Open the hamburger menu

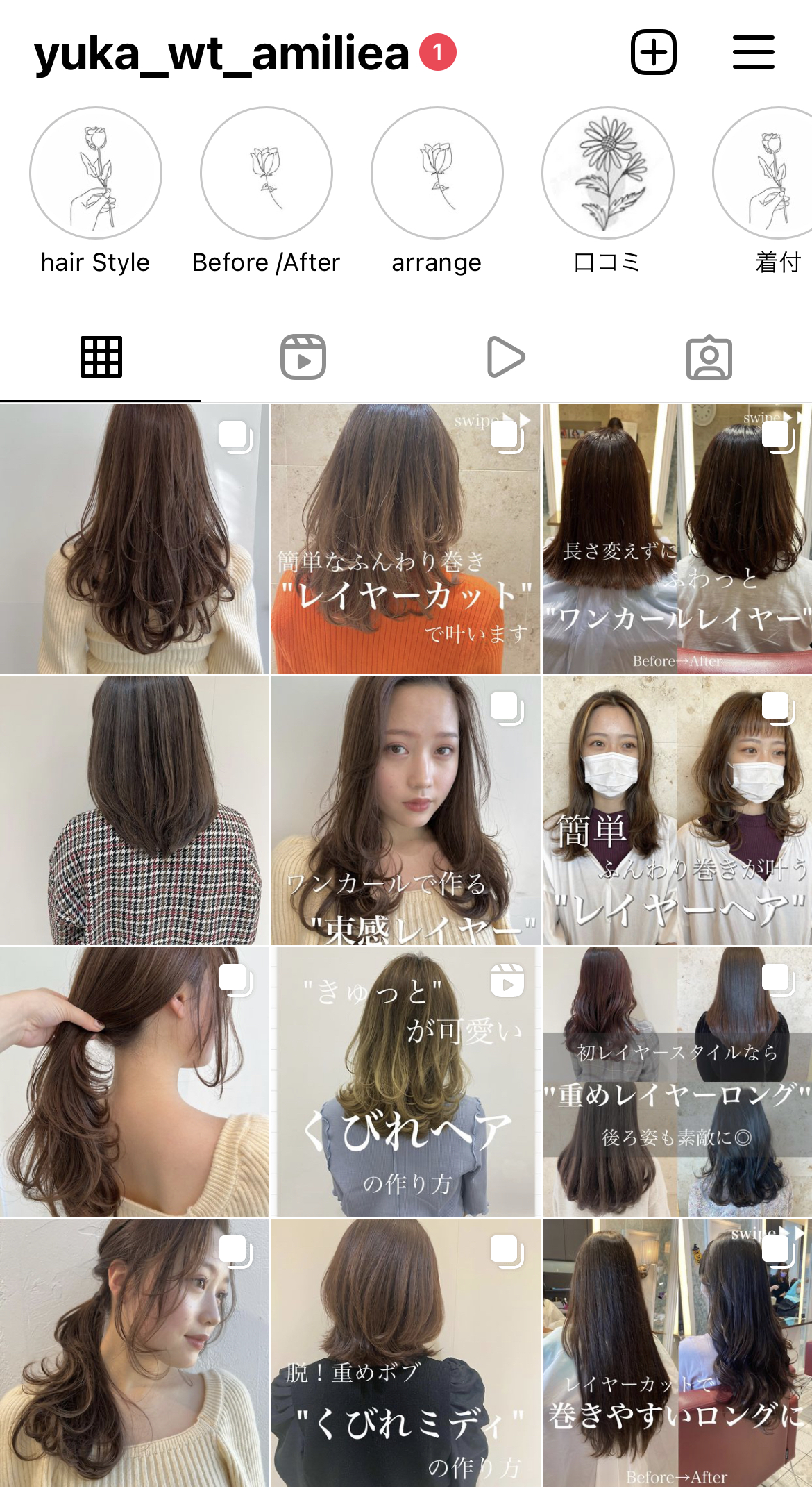tap(753, 52)
